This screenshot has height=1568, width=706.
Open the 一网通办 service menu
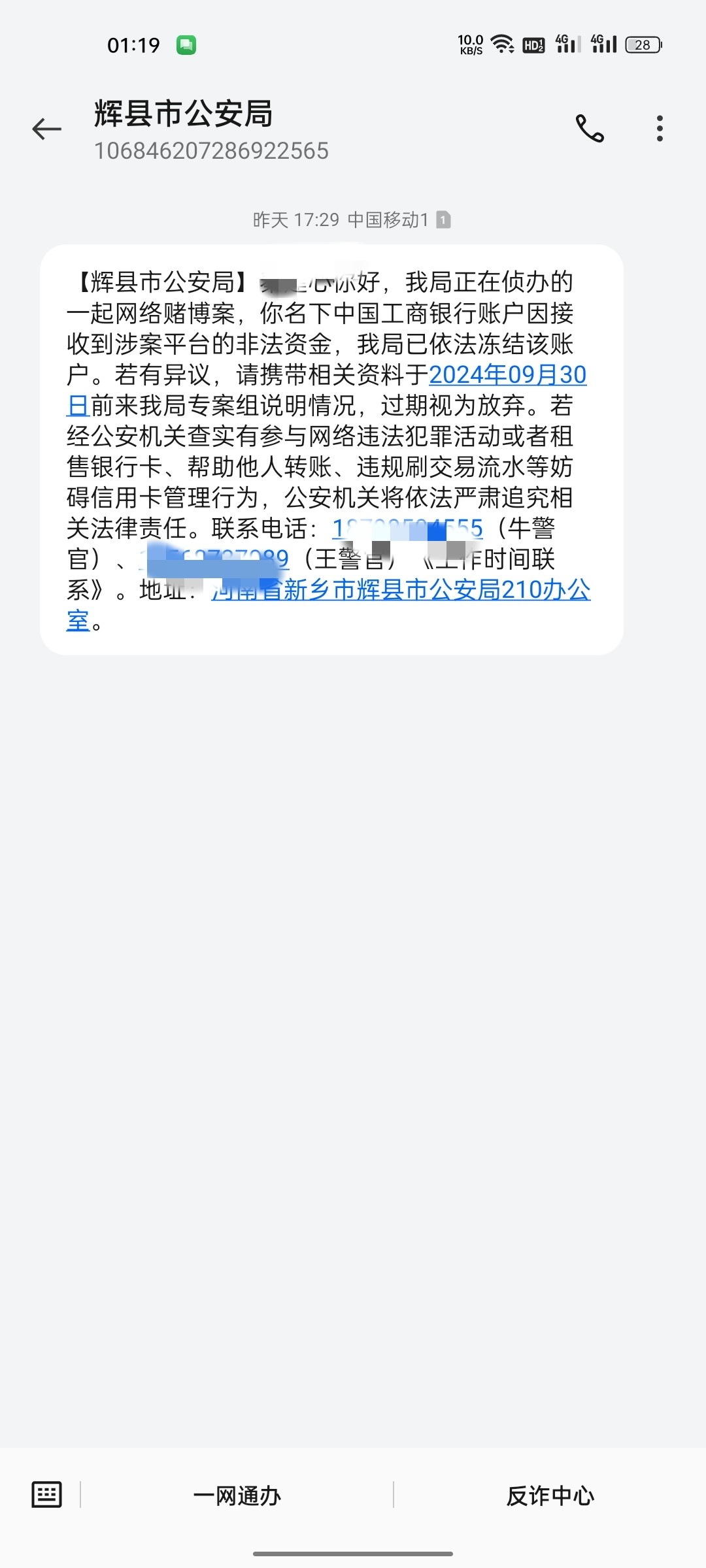[237, 1495]
